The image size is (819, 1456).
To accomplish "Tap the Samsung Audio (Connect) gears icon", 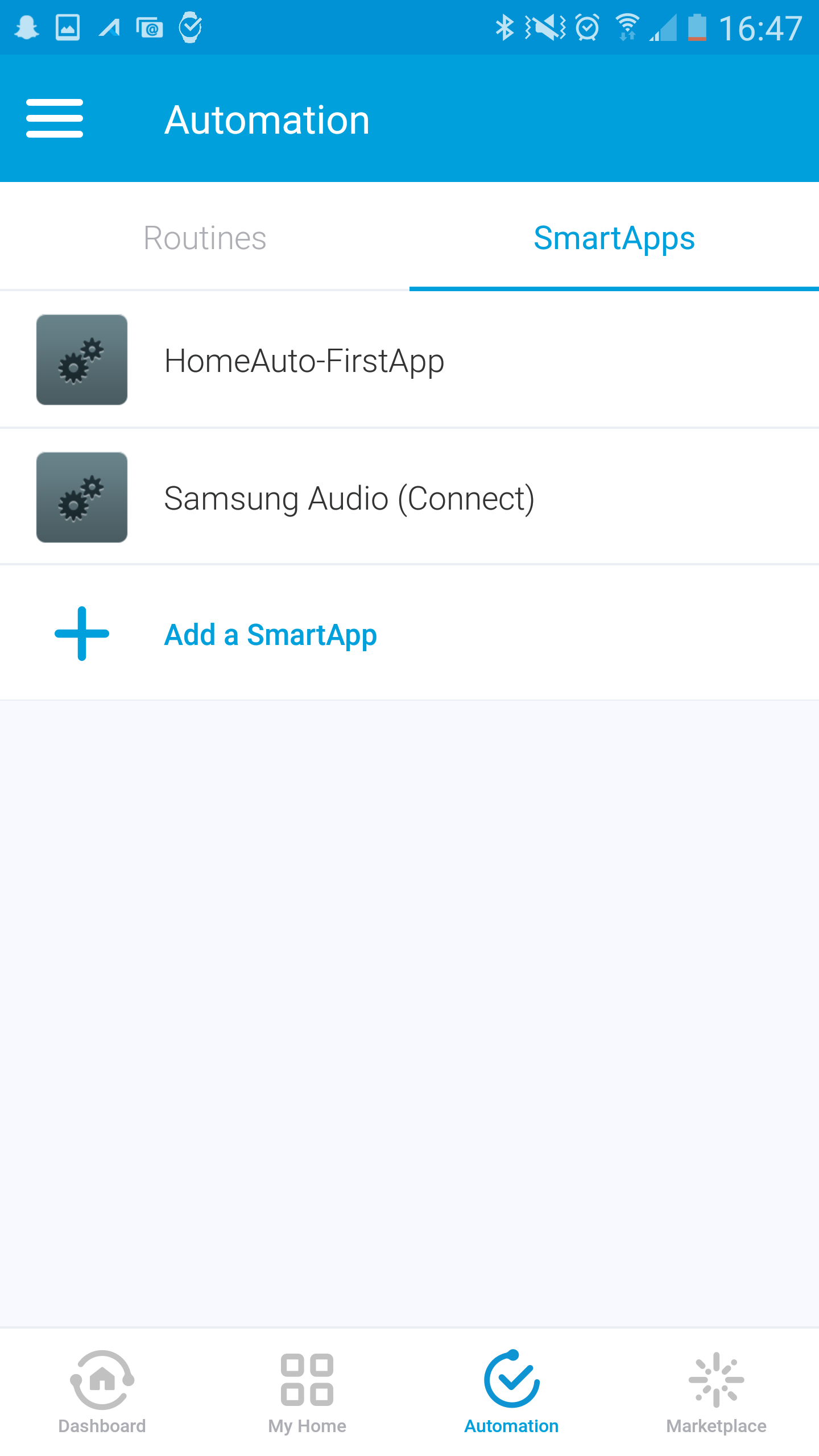I will tap(81, 497).
